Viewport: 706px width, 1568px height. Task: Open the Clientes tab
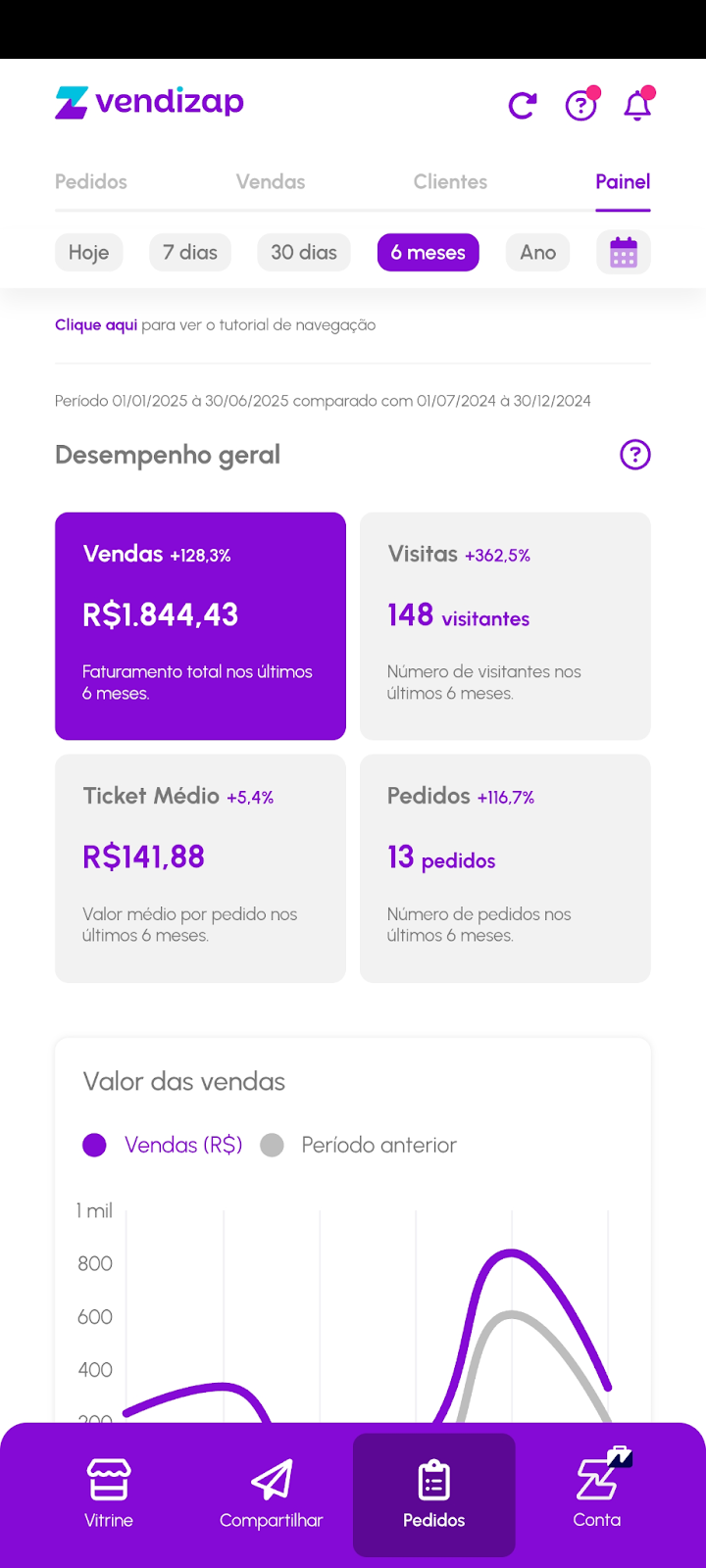pos(450,181)
